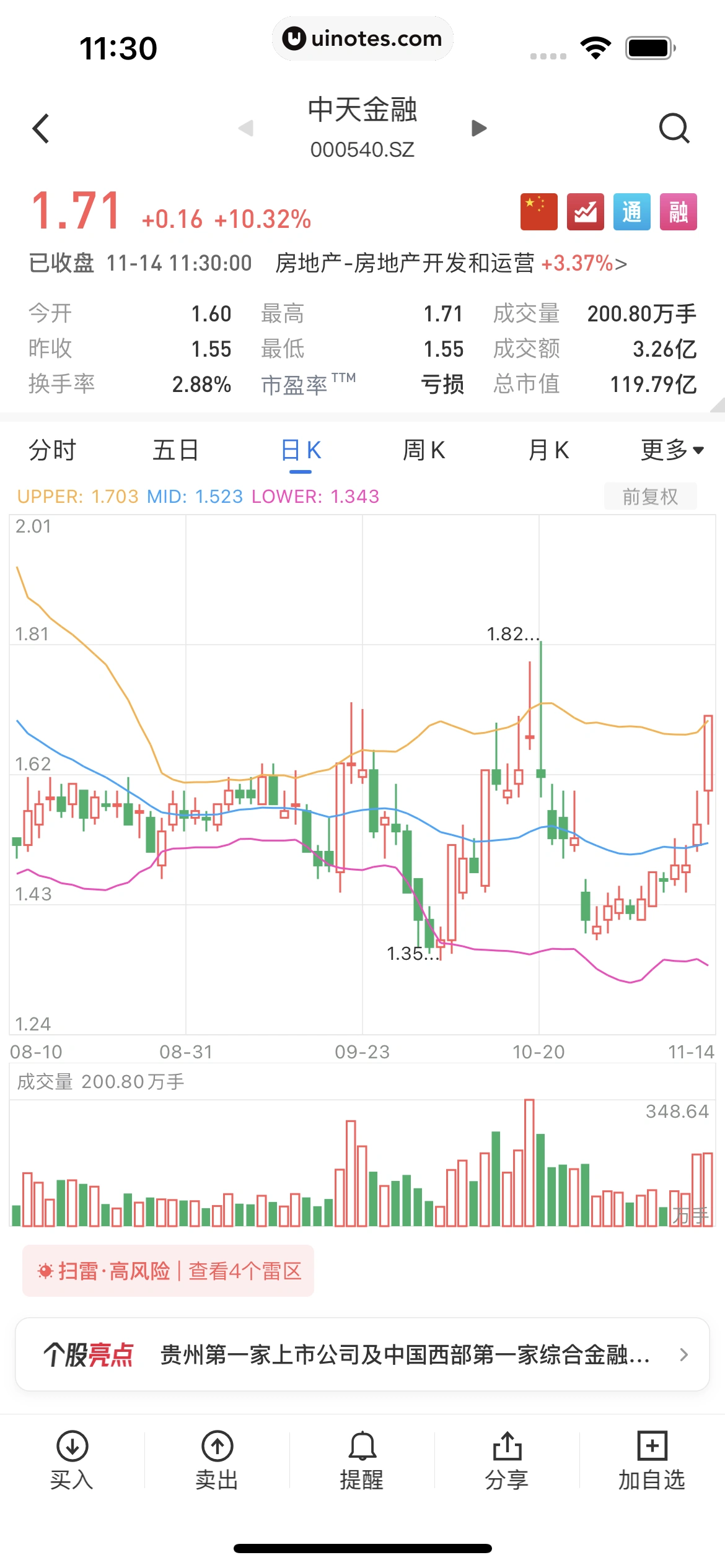
Task: Toggle the 前复权 adjustment mode
Action: (x=650, y=496)
